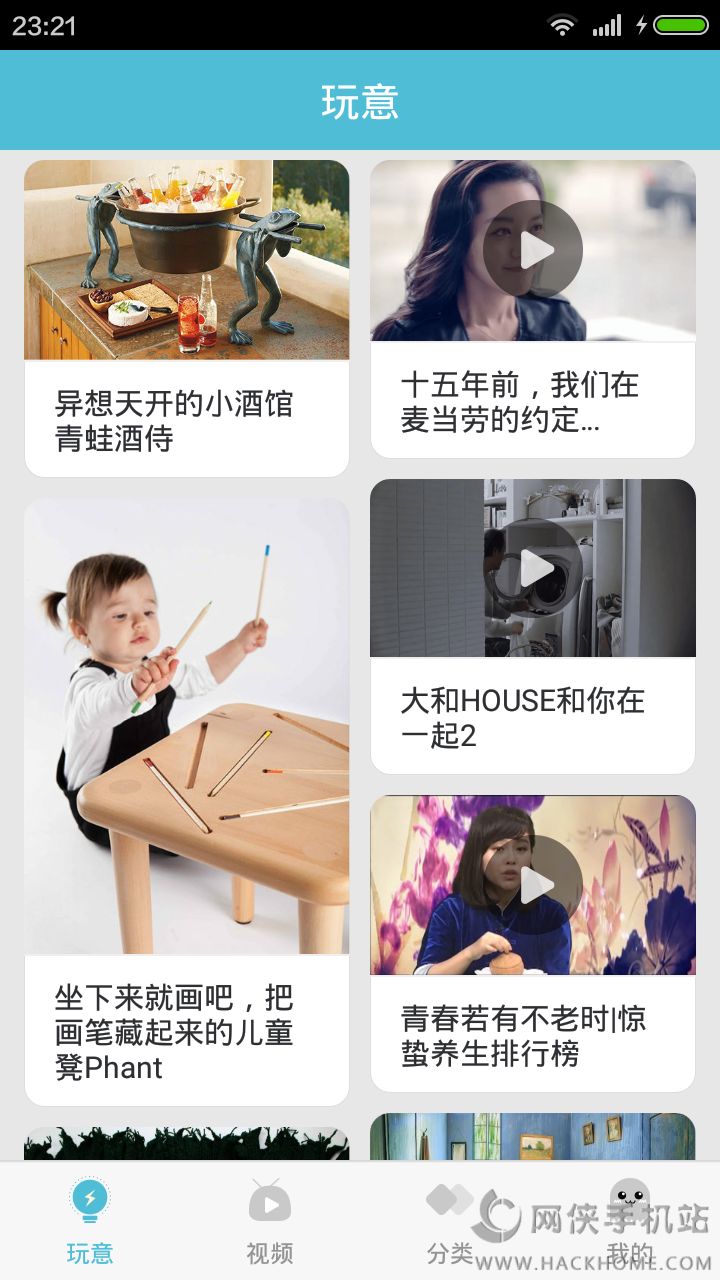Open the 异想天开的小酒馆 青蛙酒侍 card

(x=187, y=318)
